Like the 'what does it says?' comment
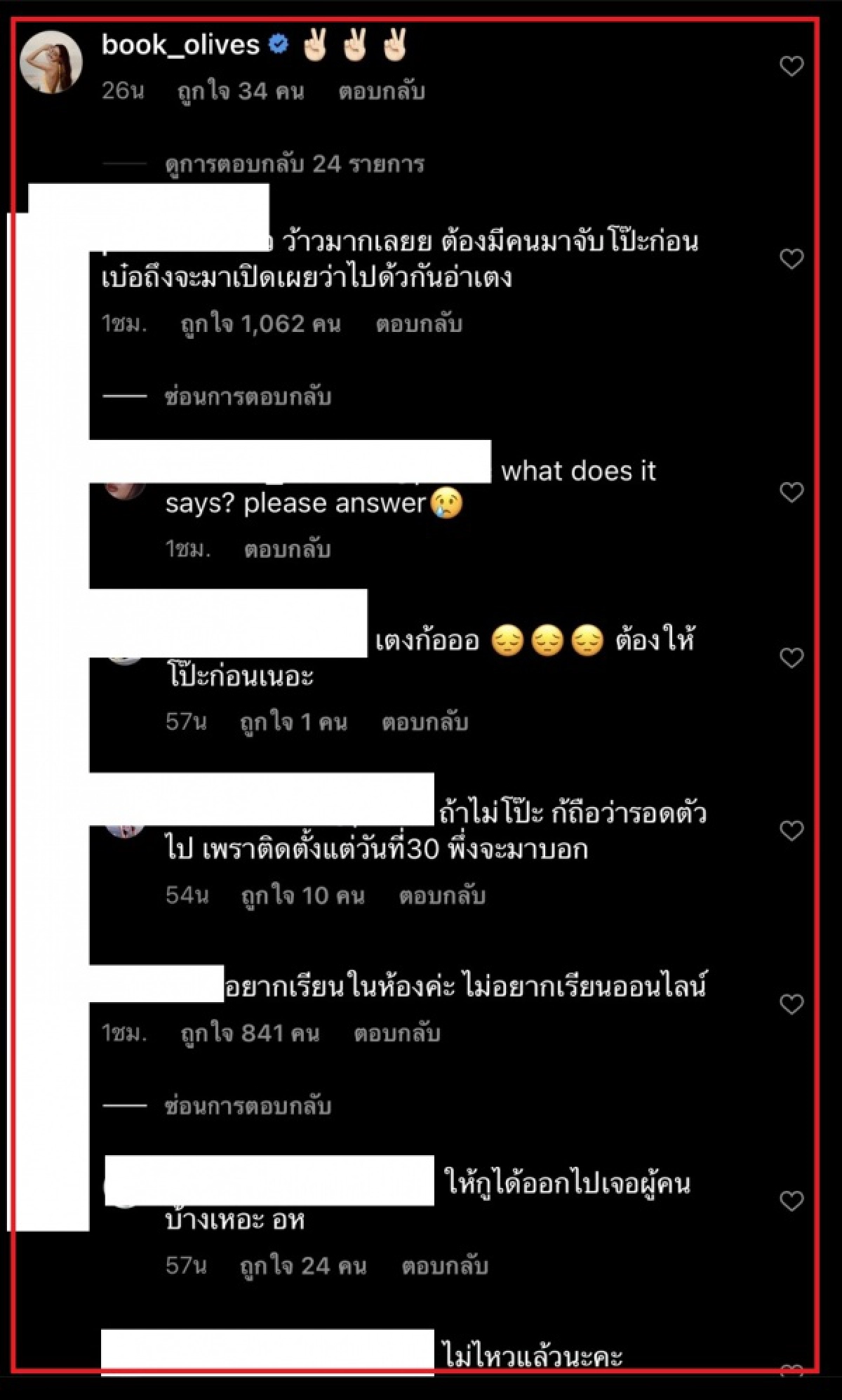The width and height of the screenshot is (842, 1400). pos(791,493)
